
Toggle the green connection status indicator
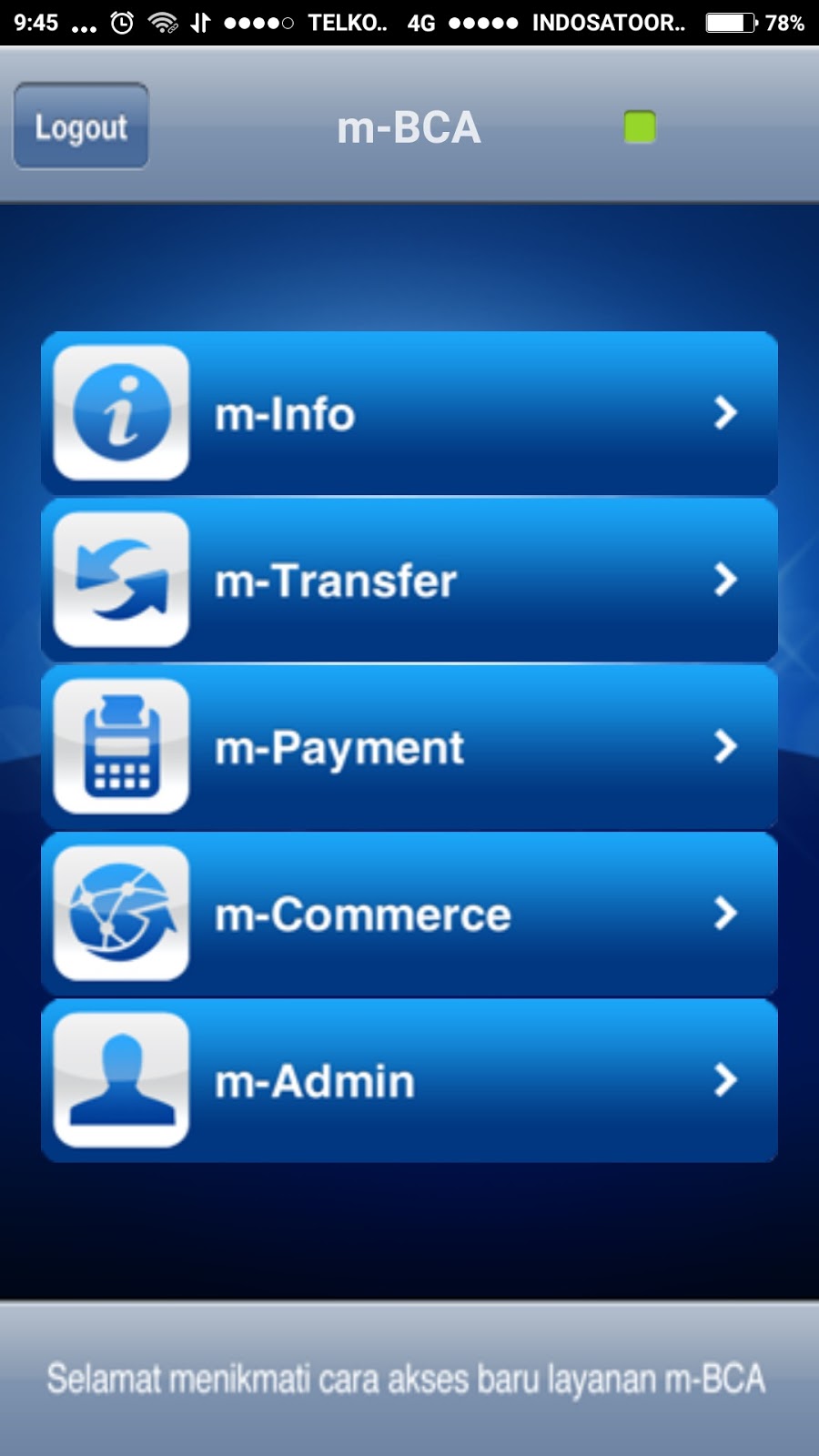point(641,128)
